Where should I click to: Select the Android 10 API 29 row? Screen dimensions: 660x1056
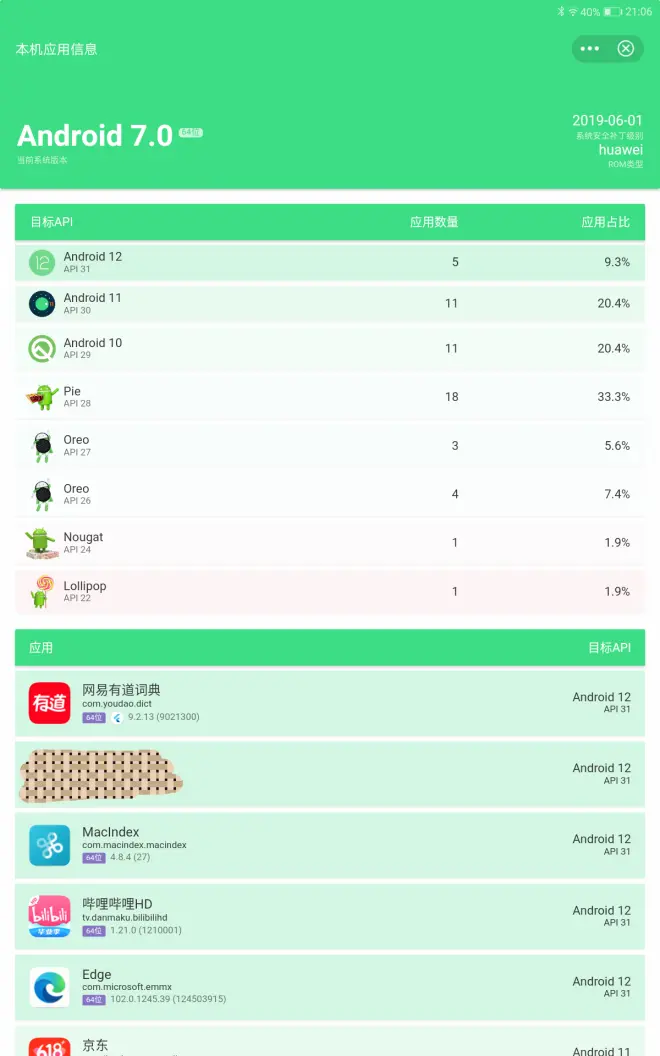pyautogui.click(x=330, y=348)
